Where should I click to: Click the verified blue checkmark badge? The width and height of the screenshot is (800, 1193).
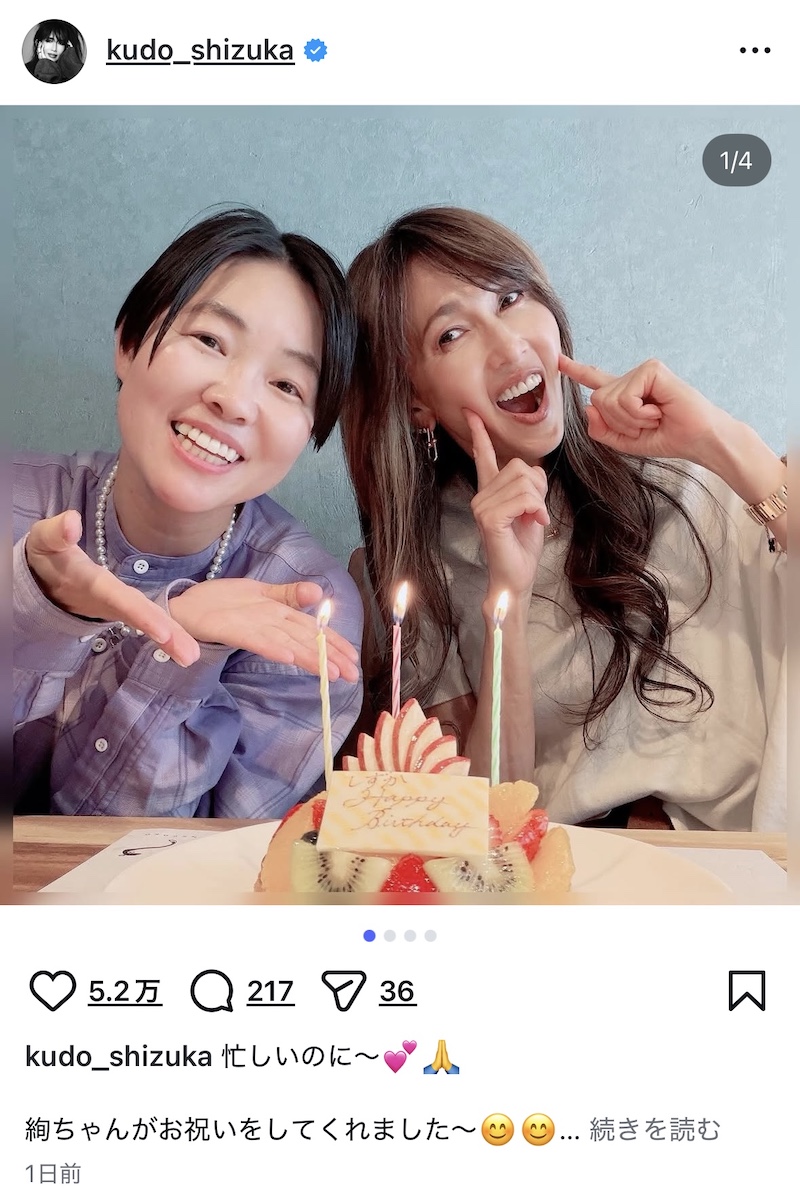click(x=315, y=45)
